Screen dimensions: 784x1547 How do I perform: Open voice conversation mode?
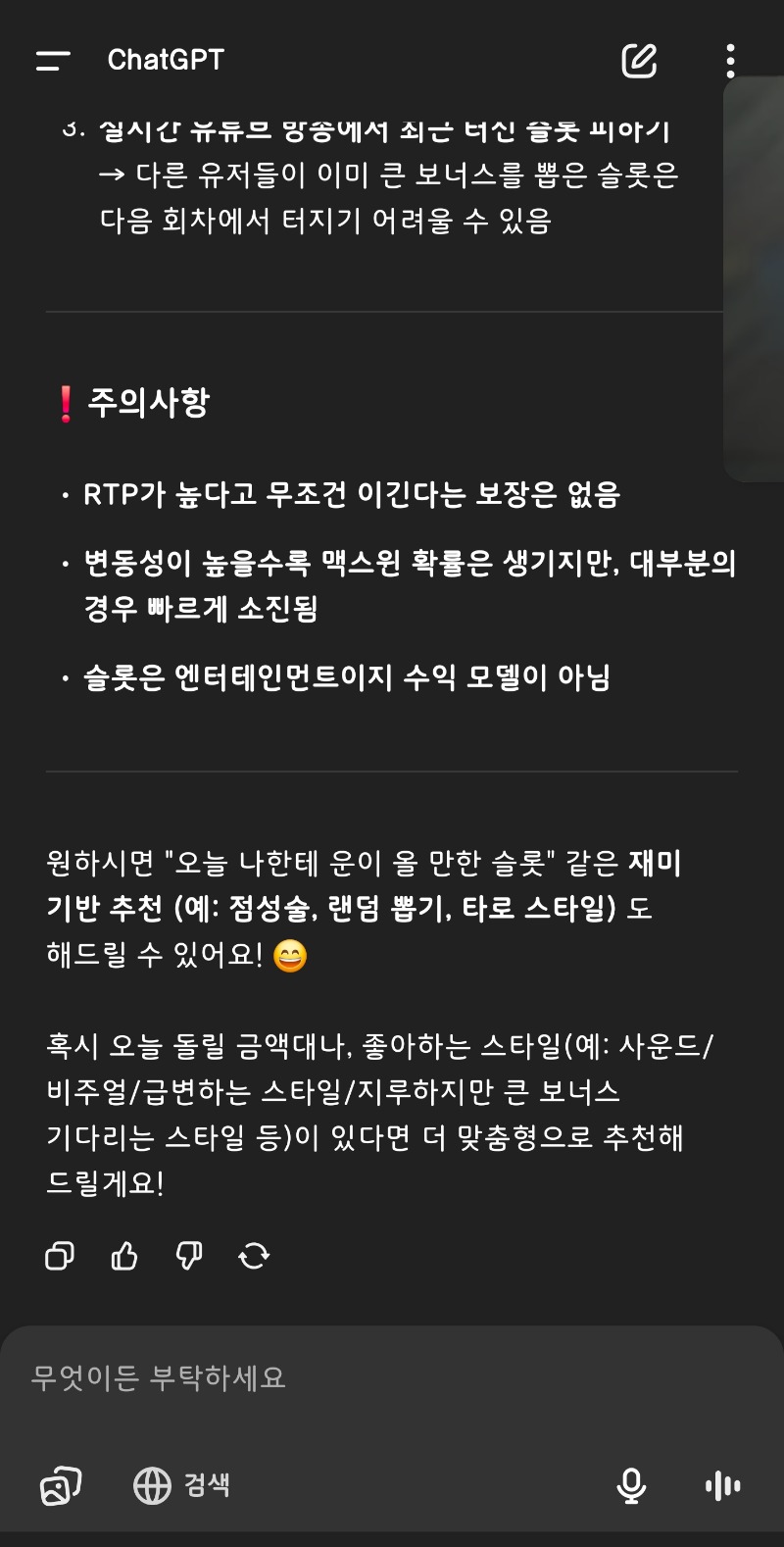pos(722,1486)
